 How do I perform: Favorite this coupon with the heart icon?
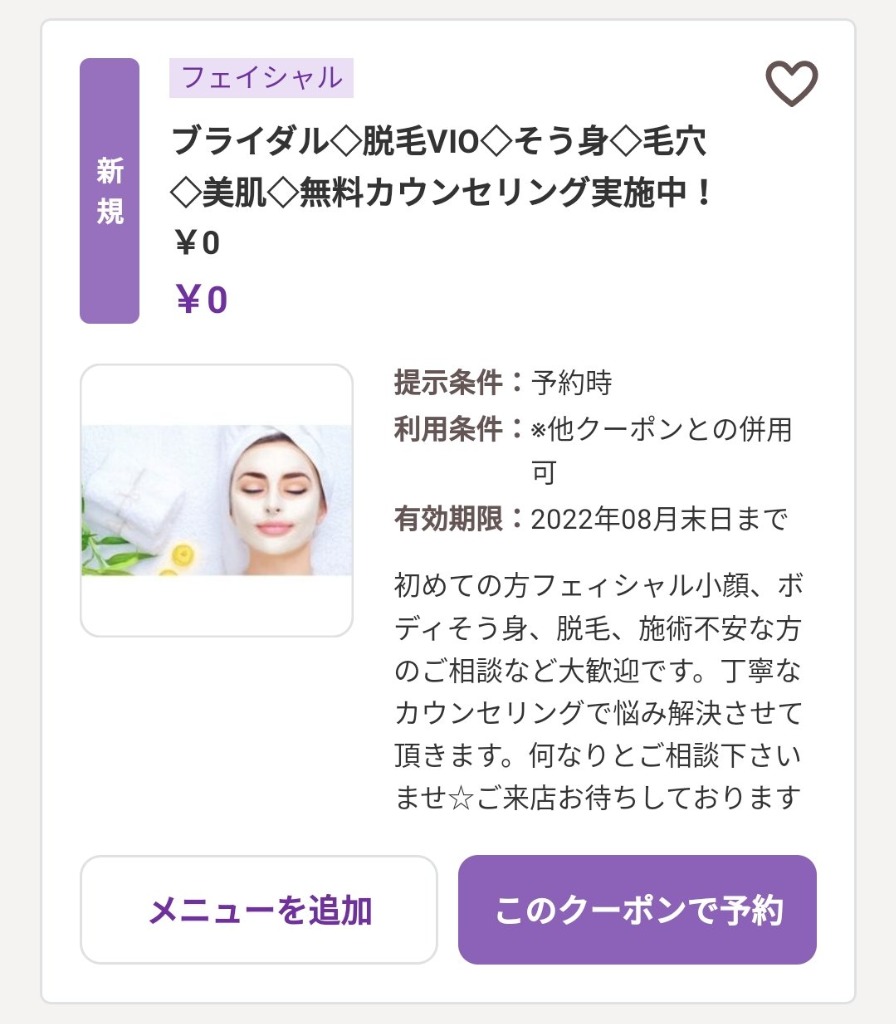pyautogui.click(x=791, y=83)
